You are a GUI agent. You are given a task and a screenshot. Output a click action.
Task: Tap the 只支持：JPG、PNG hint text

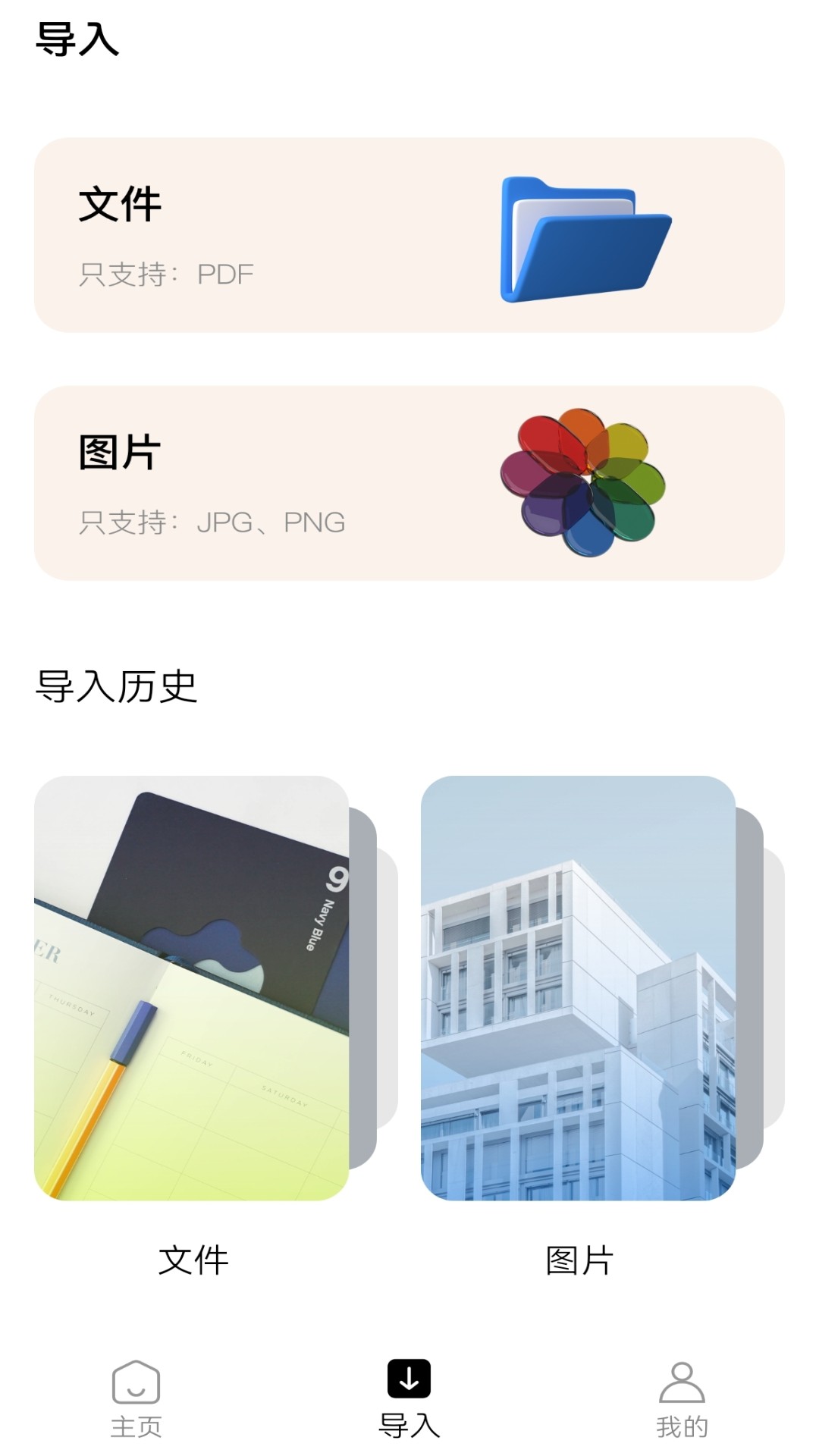[212, 522]
